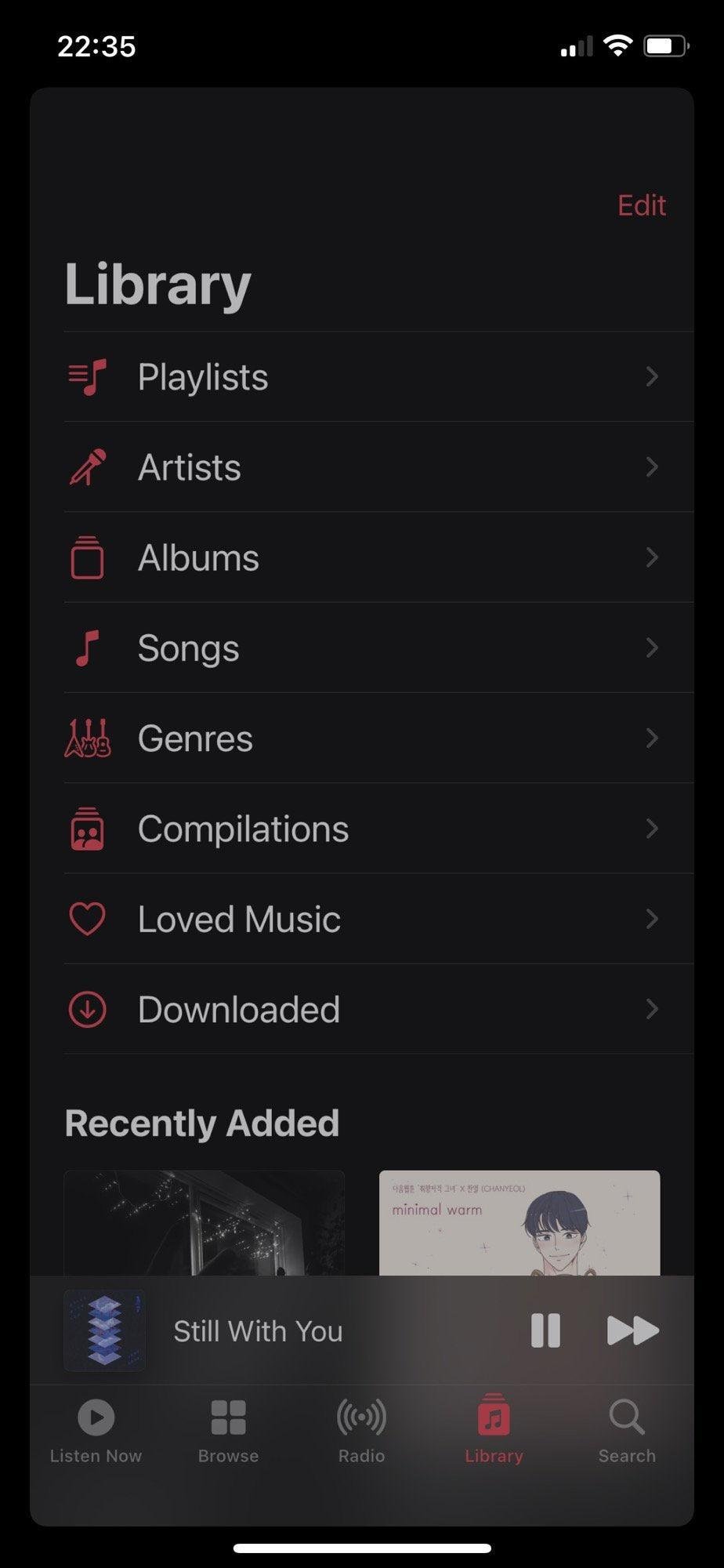Tap Edit to customize the library
Viewport: 724px width, 1568px height.
641,205
